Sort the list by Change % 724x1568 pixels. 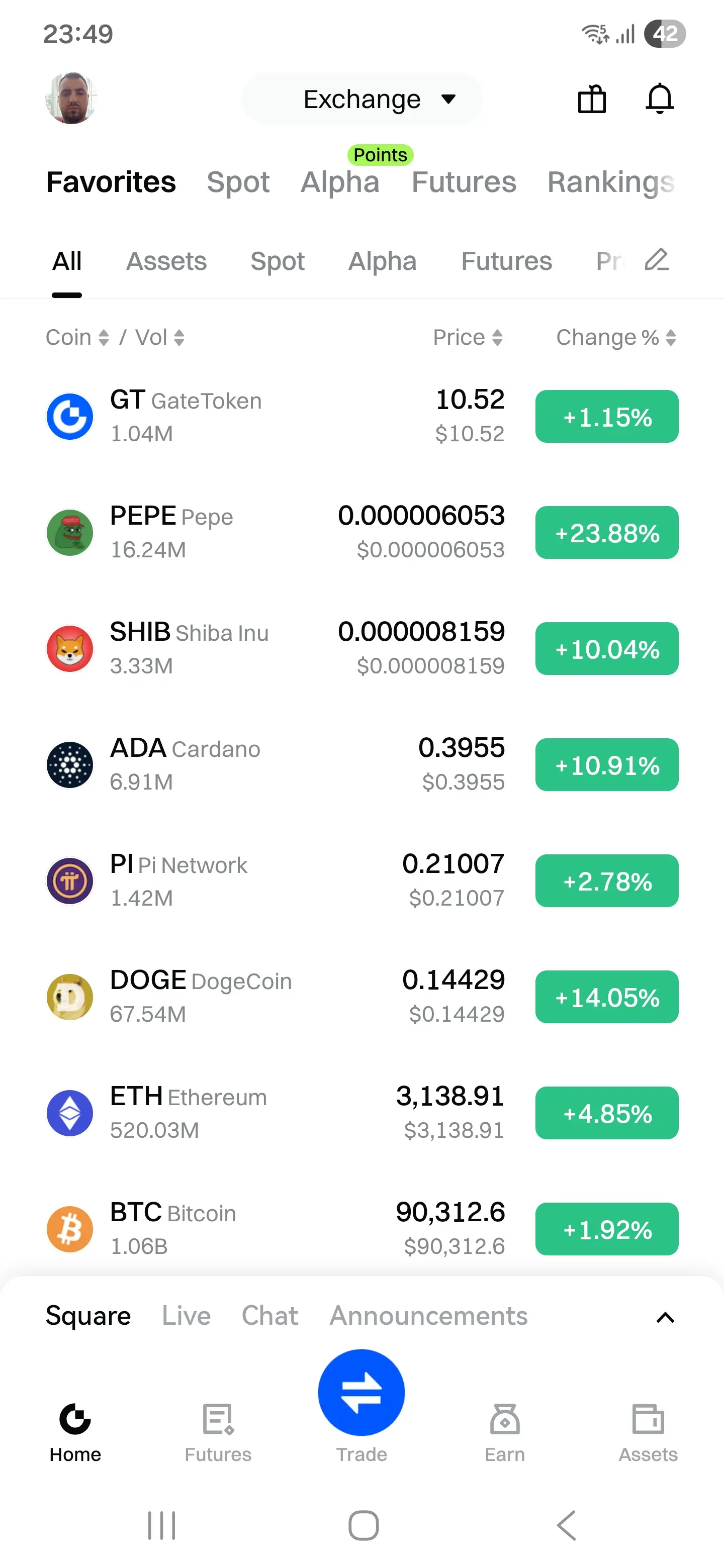[x=616, y=337]
